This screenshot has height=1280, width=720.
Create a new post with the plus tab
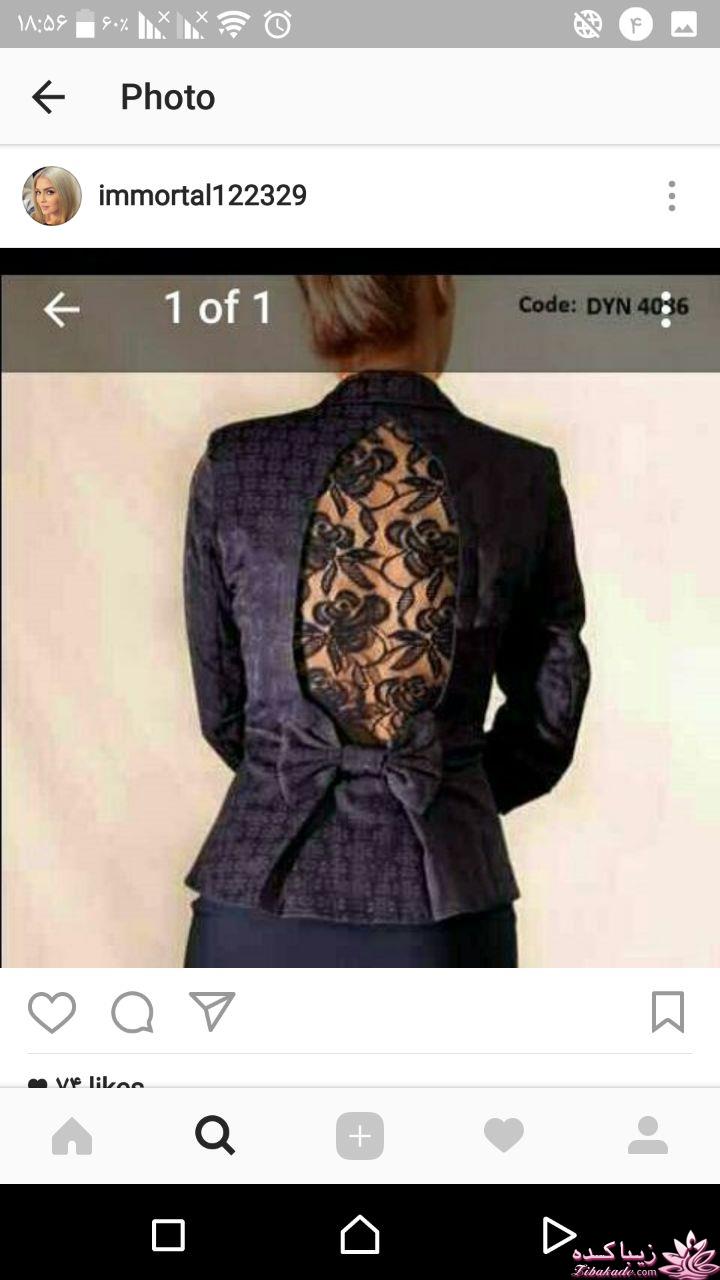360,1136
